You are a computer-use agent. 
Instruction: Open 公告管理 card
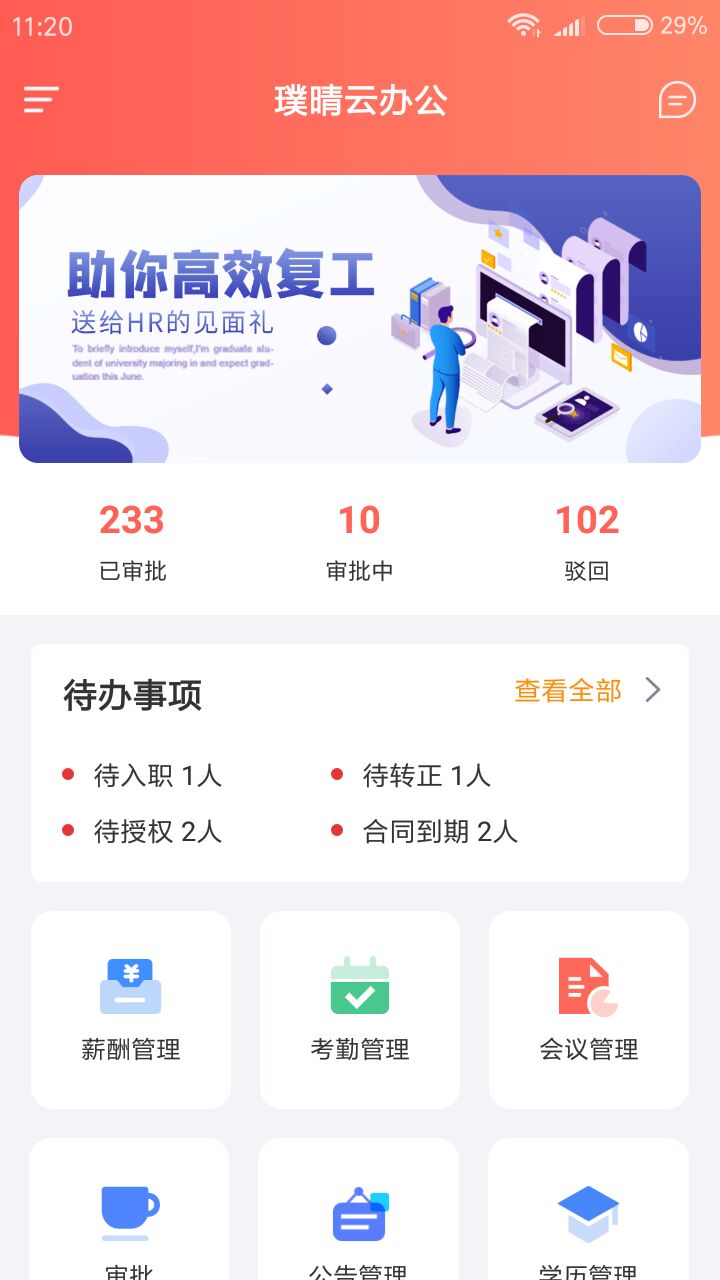click(359, 1220)
